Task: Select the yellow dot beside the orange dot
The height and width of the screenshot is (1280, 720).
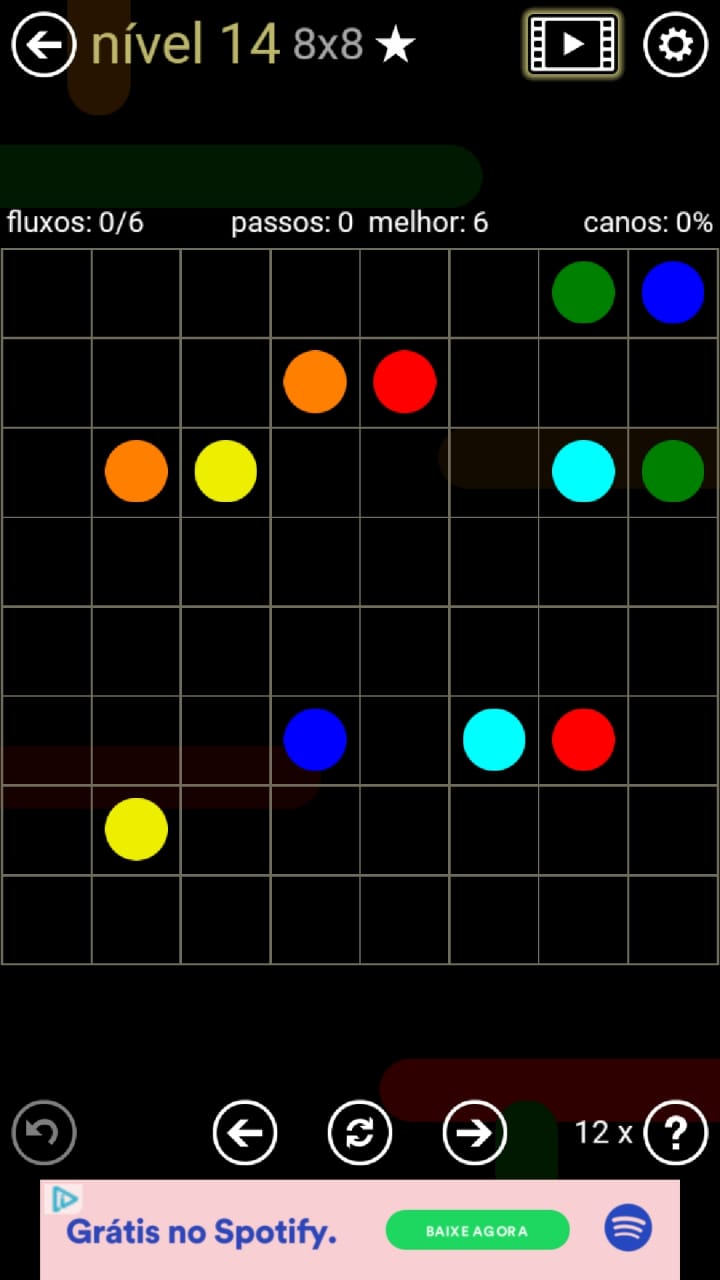Action: coord(225,471)
